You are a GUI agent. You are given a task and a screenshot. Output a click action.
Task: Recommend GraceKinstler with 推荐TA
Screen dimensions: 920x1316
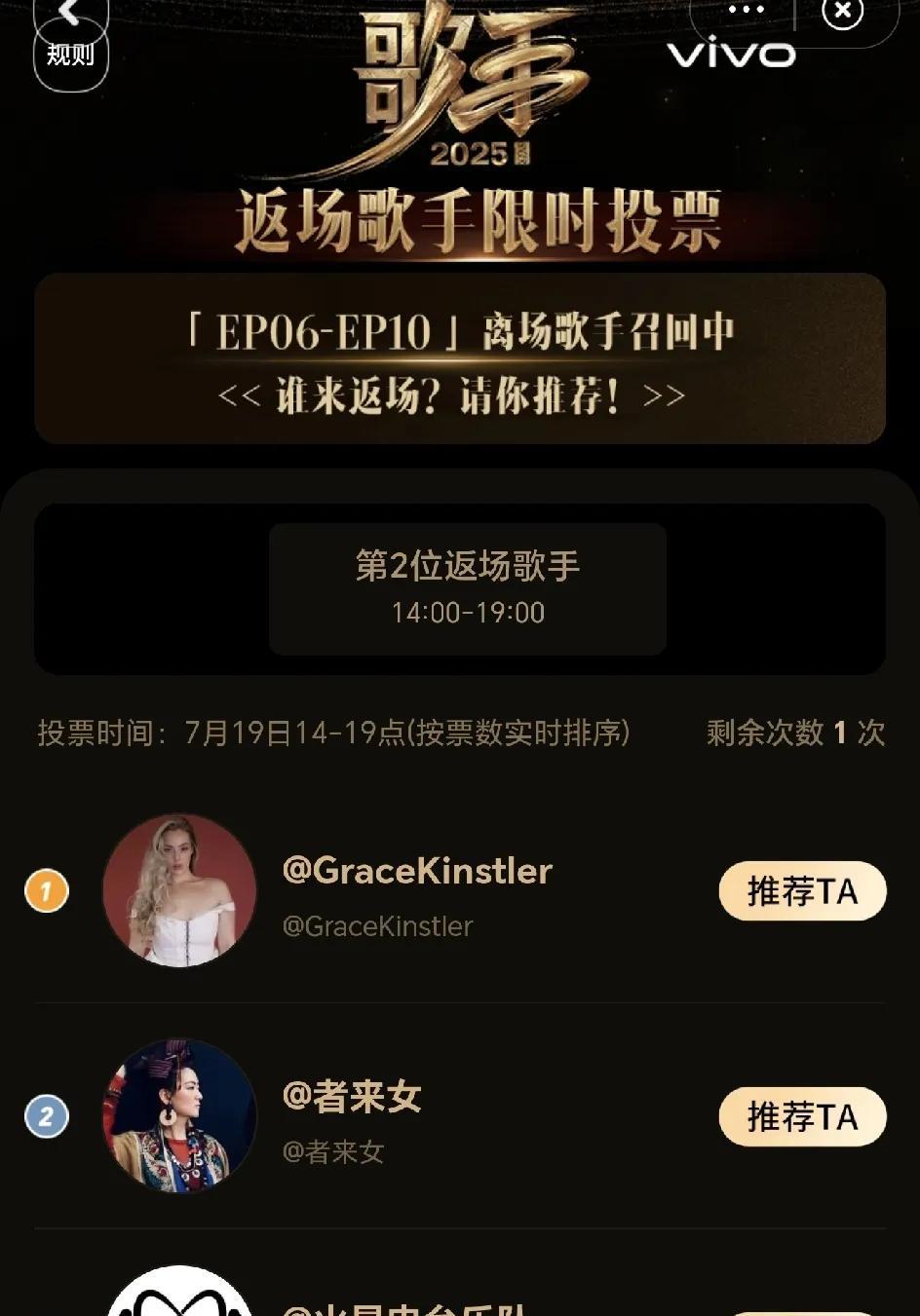coord(802,891)
